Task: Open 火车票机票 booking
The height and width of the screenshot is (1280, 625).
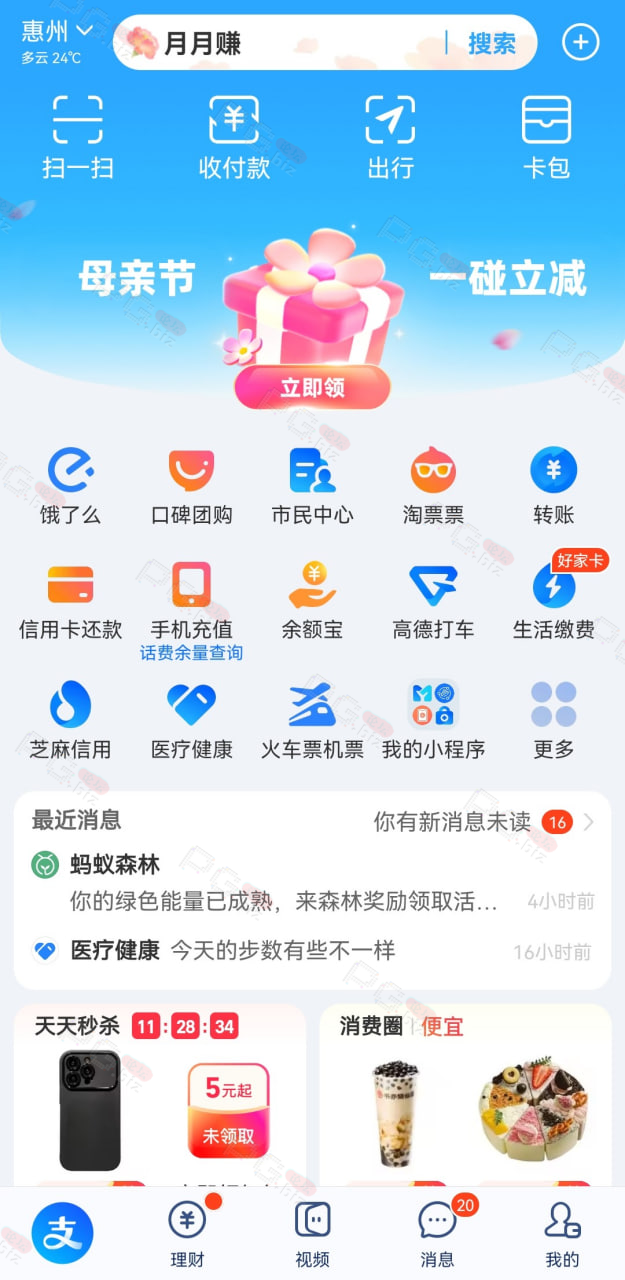Action: click(312, 720)
